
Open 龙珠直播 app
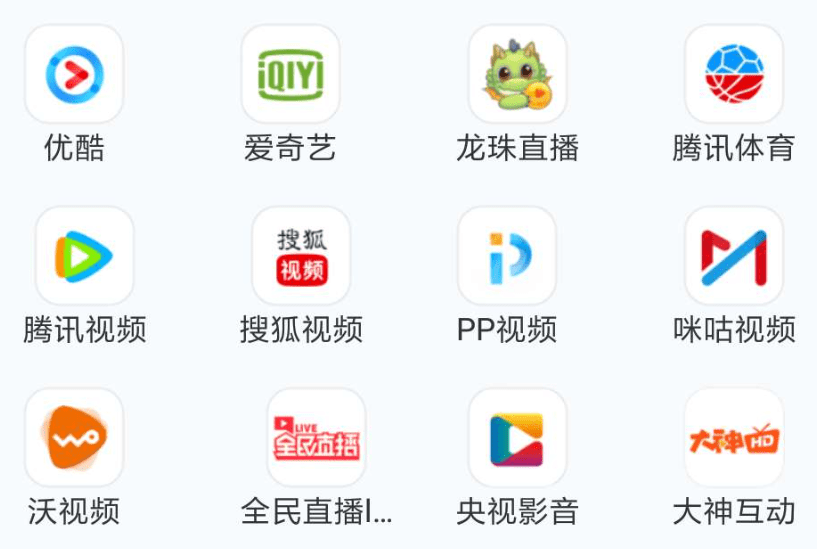pos(517,74)
